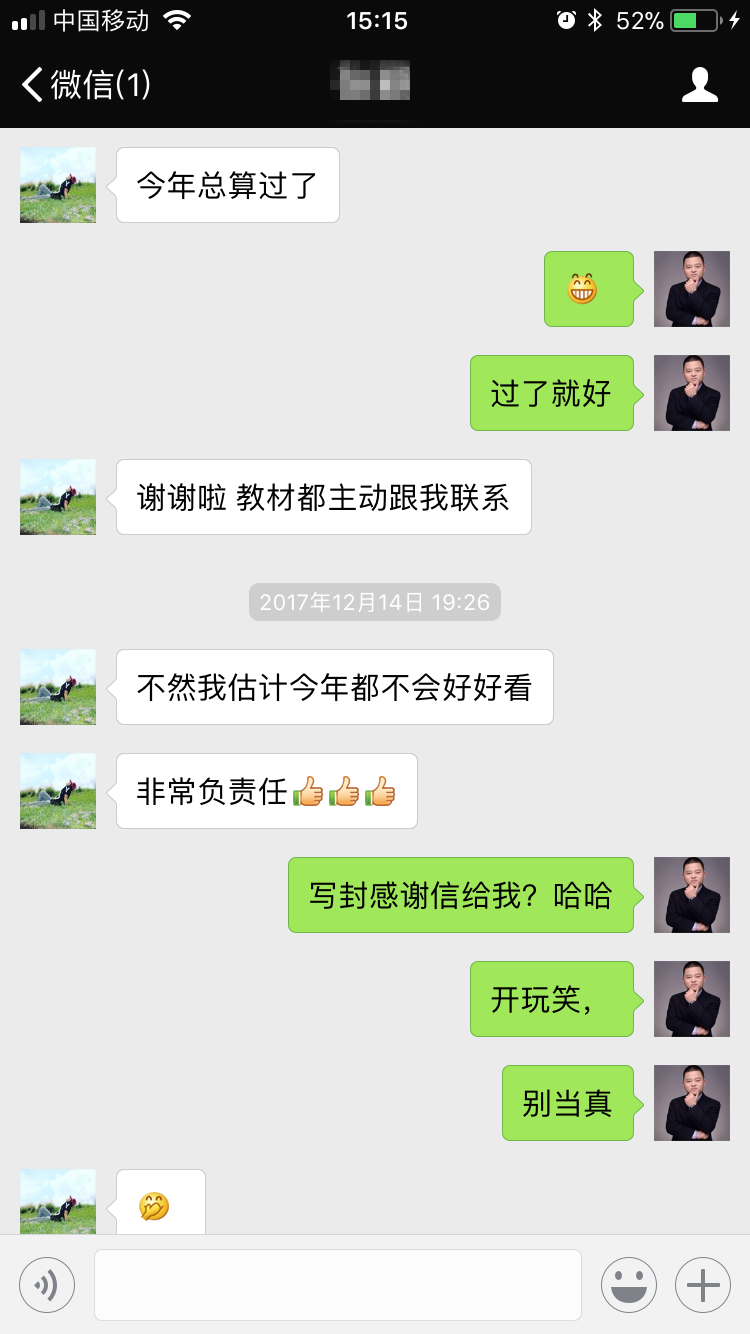Open my avatar beside 过了就好
750x1334 pixels.
coord(692,393)
